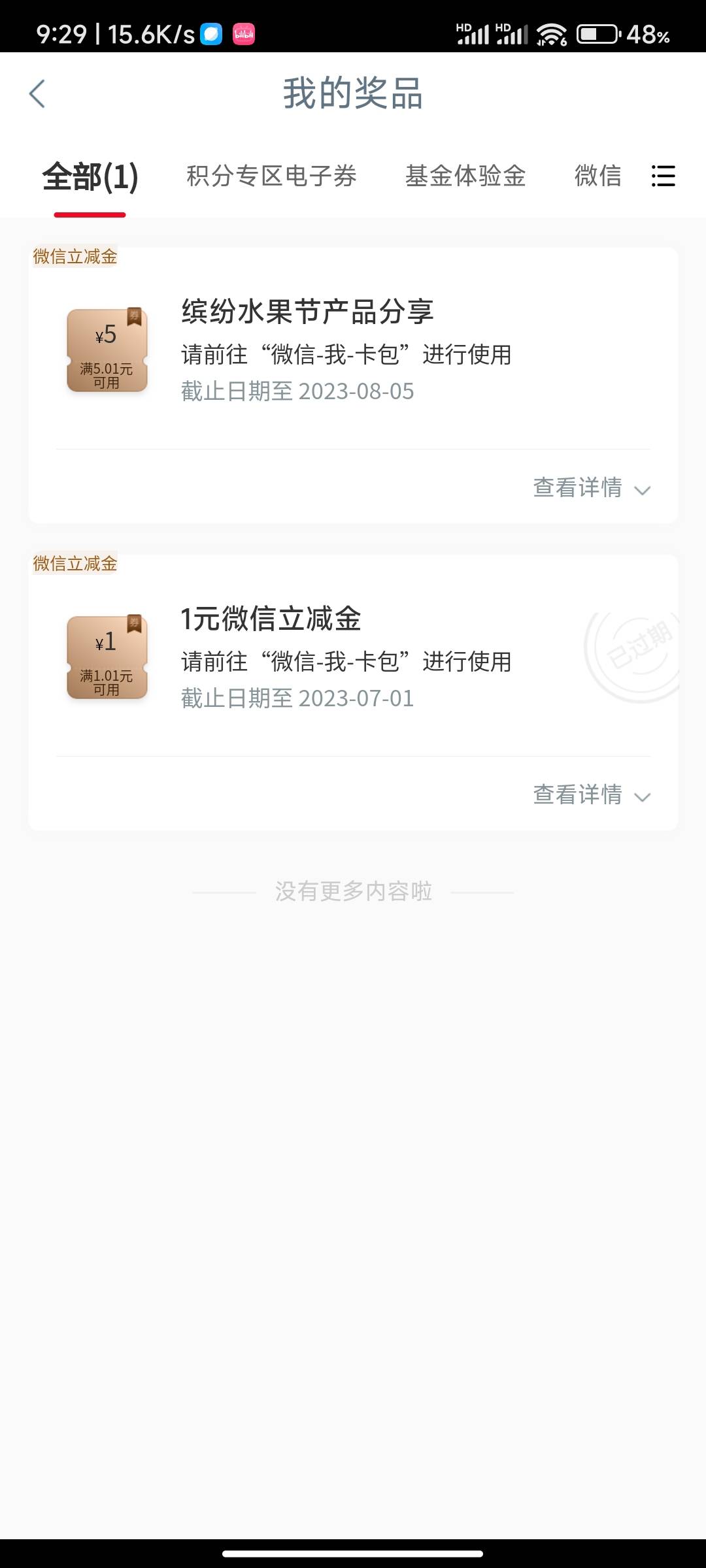Open the 1元微信立减金 coupon card

point(353,656)
